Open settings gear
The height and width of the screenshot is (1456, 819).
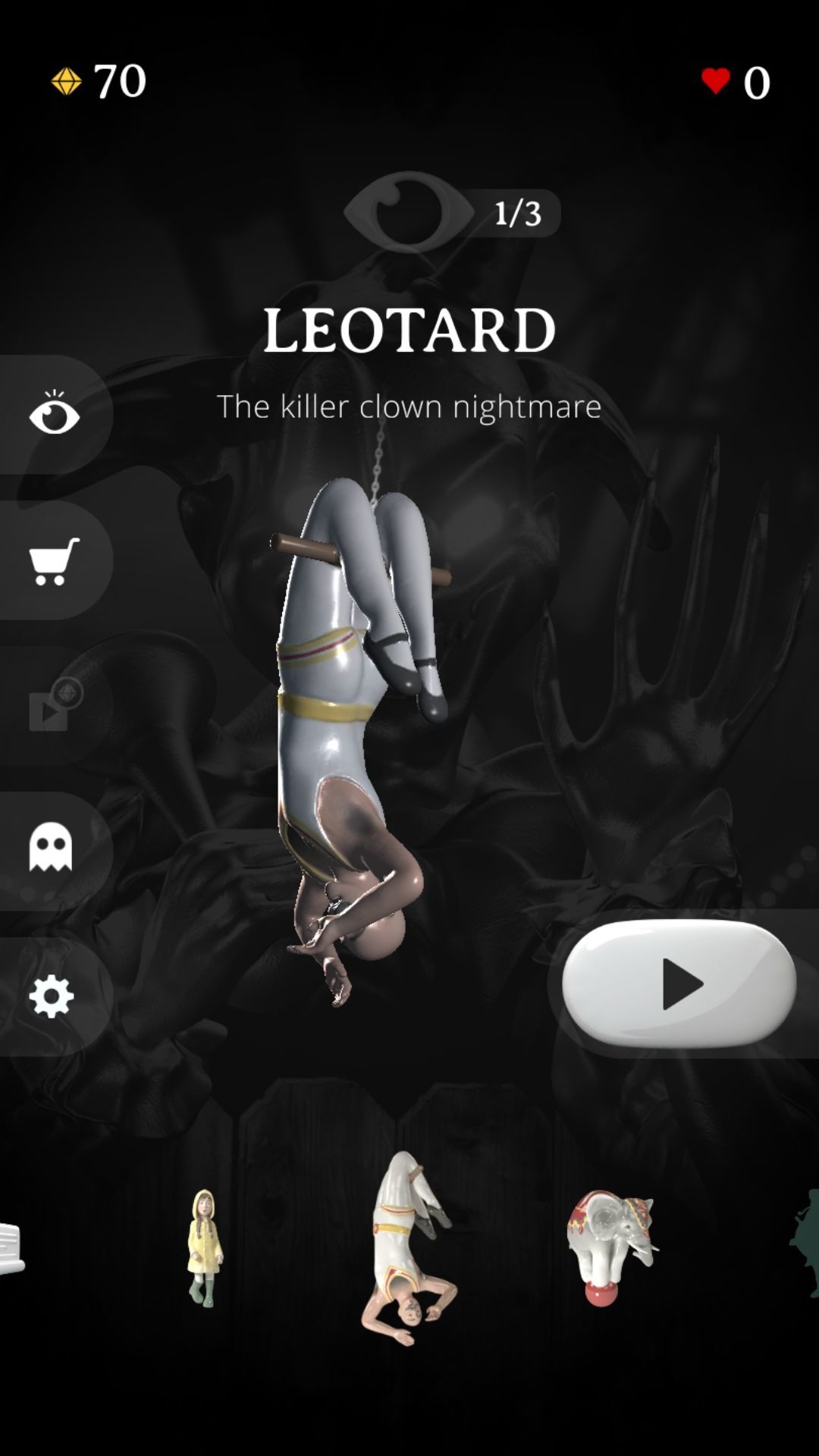pos(52,996)
